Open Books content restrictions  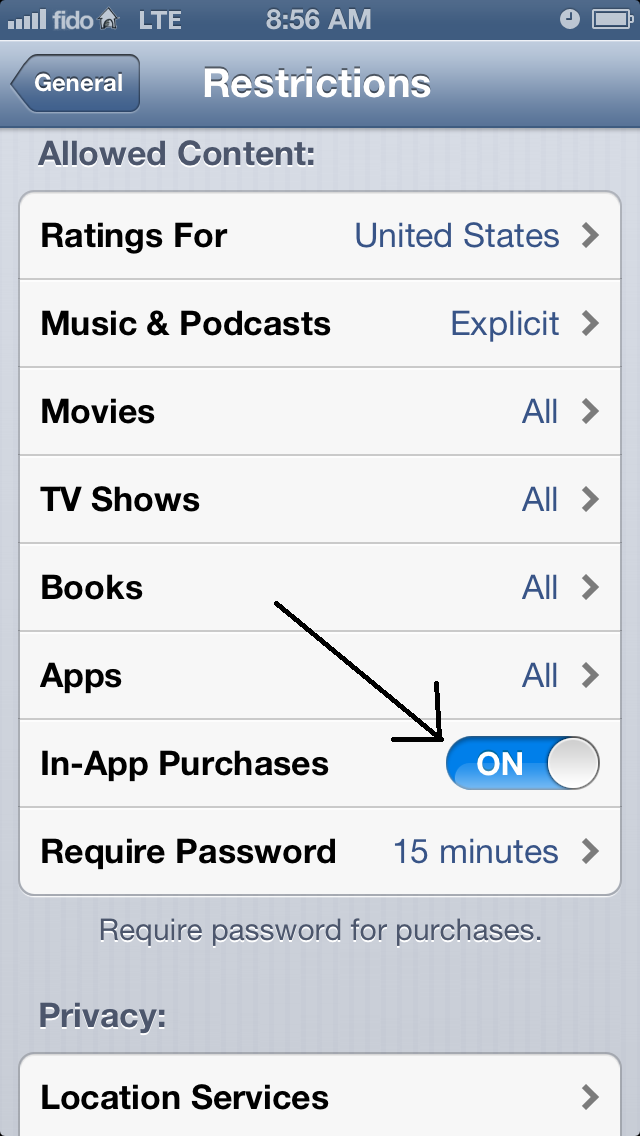pyautogui.click(x=320, y=587)
